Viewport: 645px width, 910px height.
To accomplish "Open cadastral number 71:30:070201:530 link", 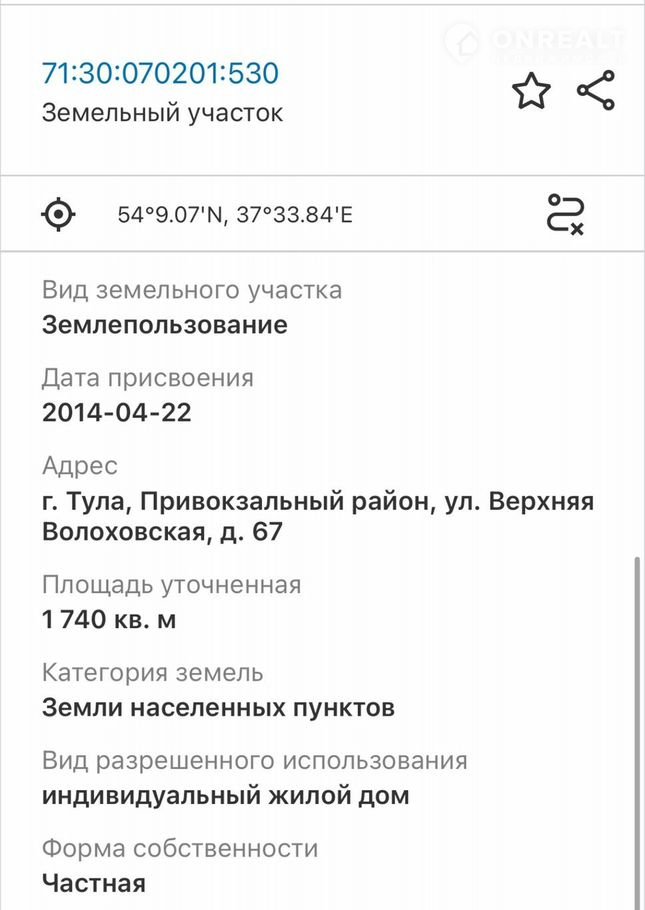I will tap(160, 73).
